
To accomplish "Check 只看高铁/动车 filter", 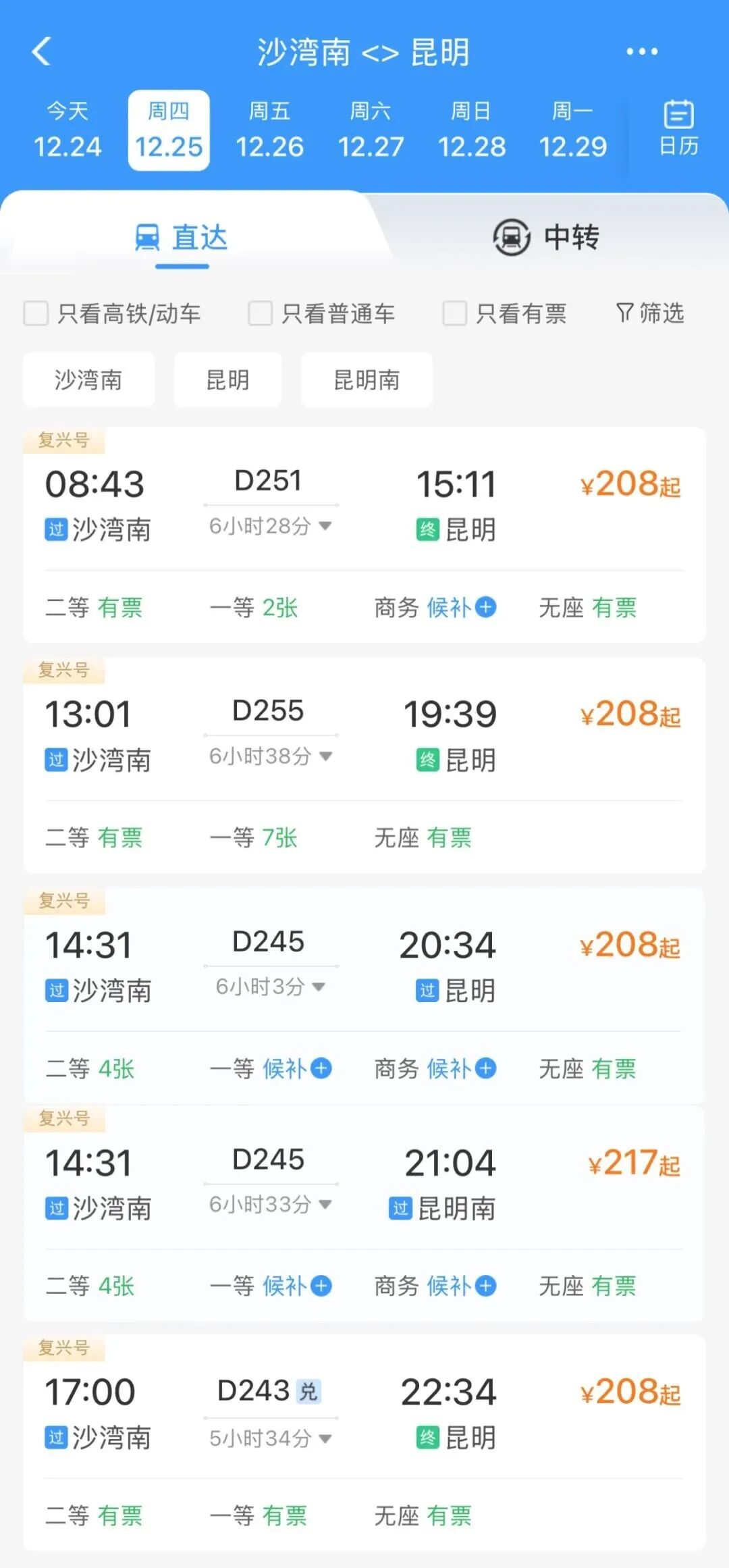I will [x=36, y=313].
